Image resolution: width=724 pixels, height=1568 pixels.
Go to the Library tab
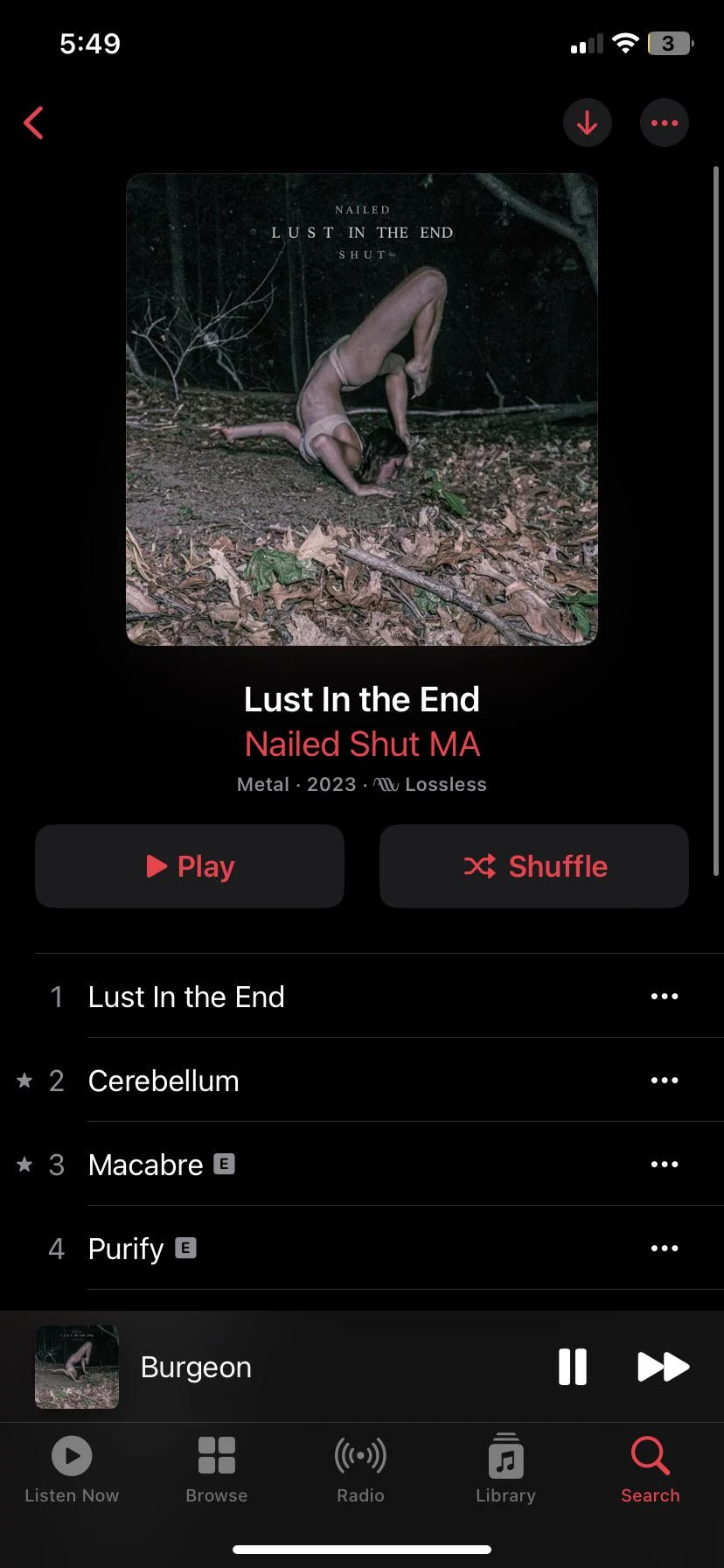[x=505, y=1470]
